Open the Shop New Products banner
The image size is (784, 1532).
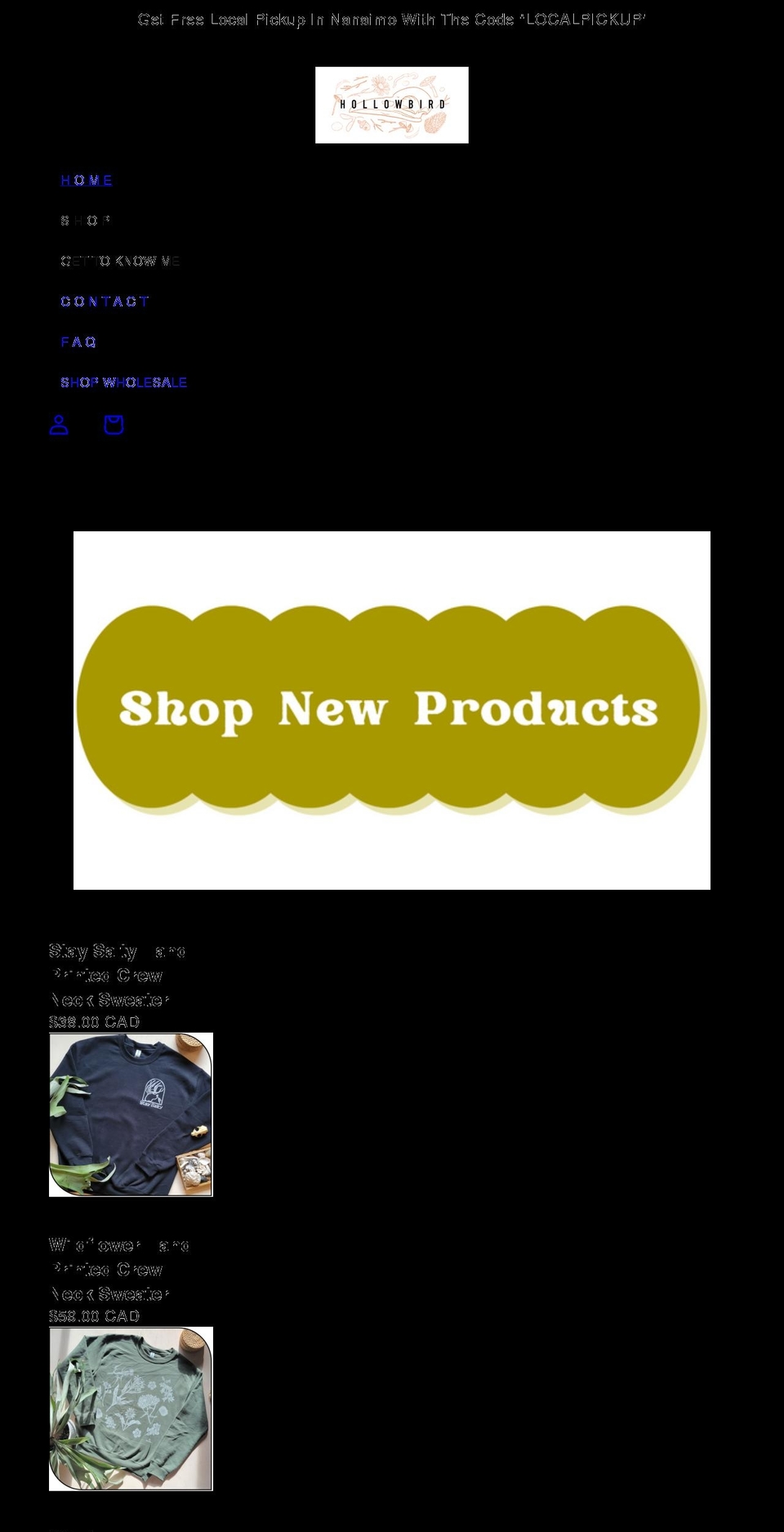392,710
